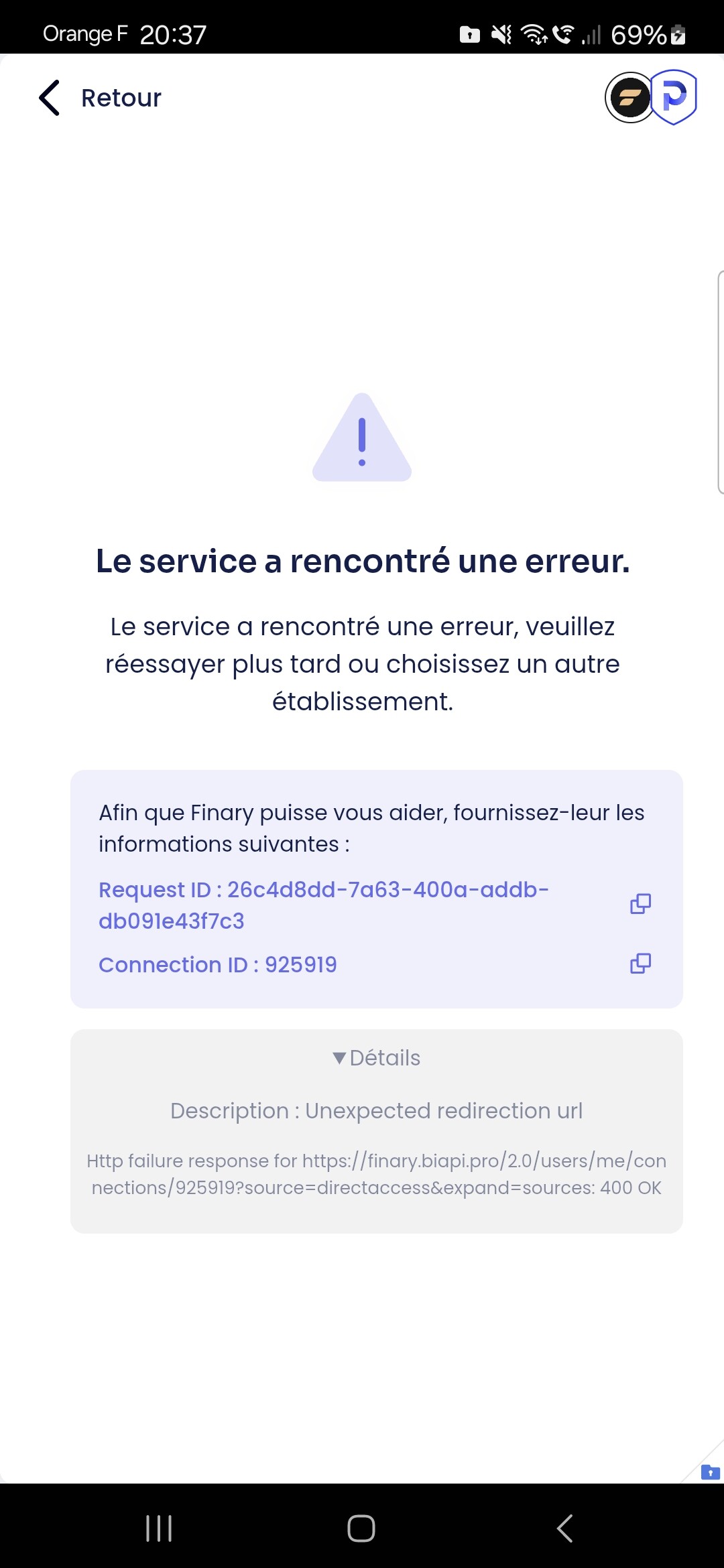Screen dimensions: 724x1568
Task: Tap the system back button
Action: click(x=565, y=1528)
